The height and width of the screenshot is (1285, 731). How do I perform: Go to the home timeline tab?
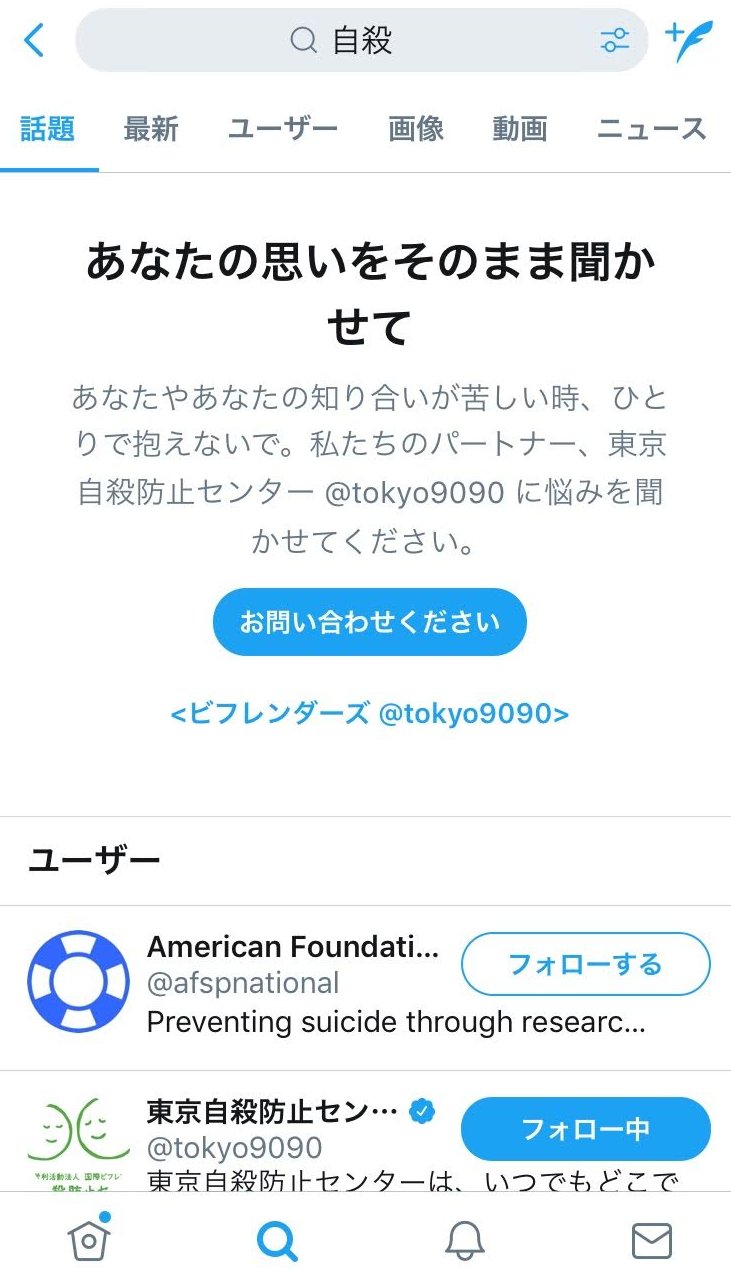point(89,1240)
